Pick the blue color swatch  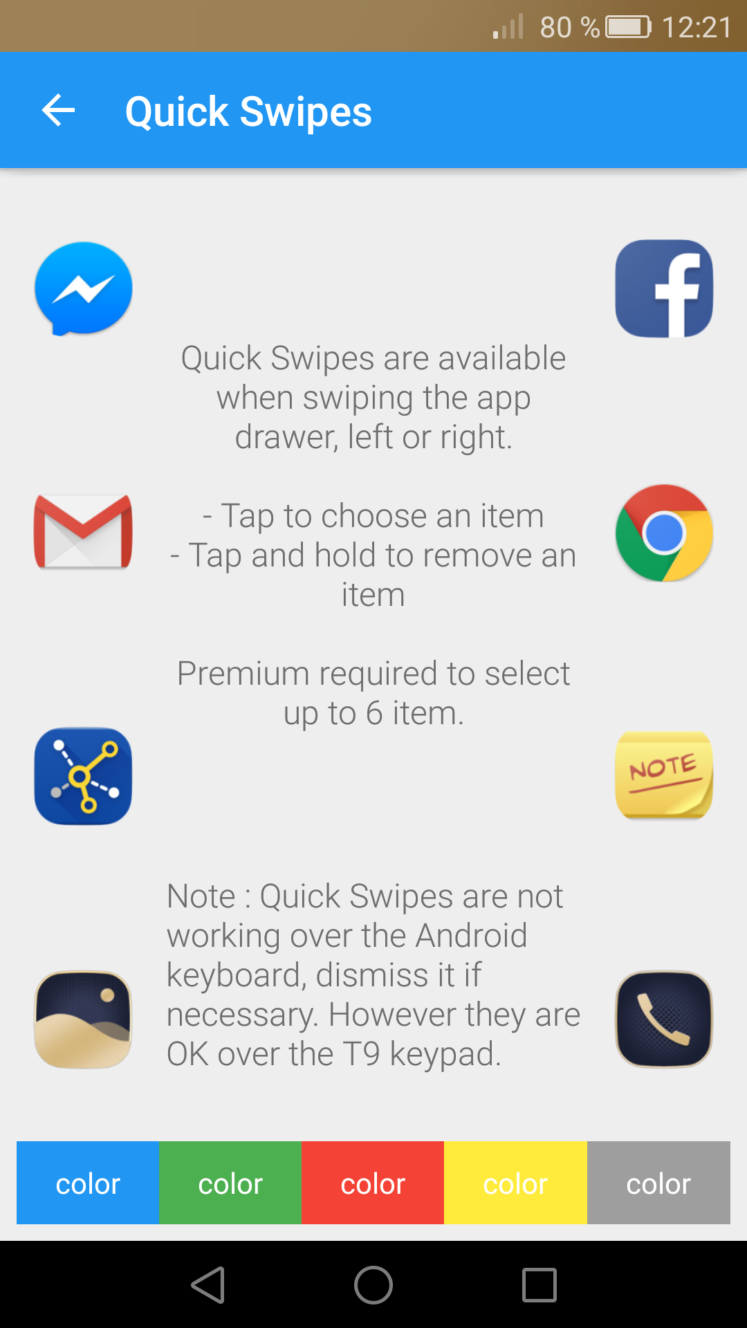[x=88, y=1183]
